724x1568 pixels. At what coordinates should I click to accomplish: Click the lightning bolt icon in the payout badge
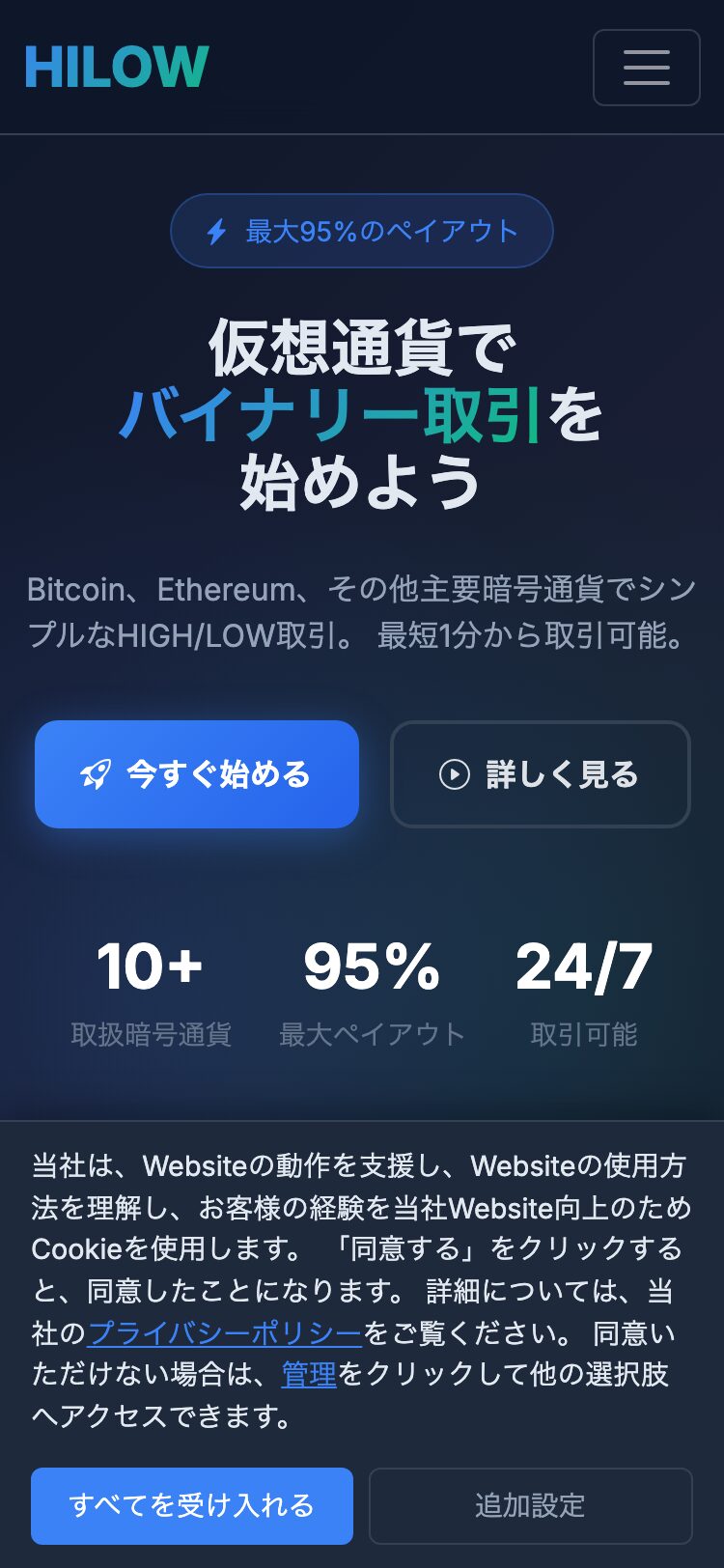(217, 230)
